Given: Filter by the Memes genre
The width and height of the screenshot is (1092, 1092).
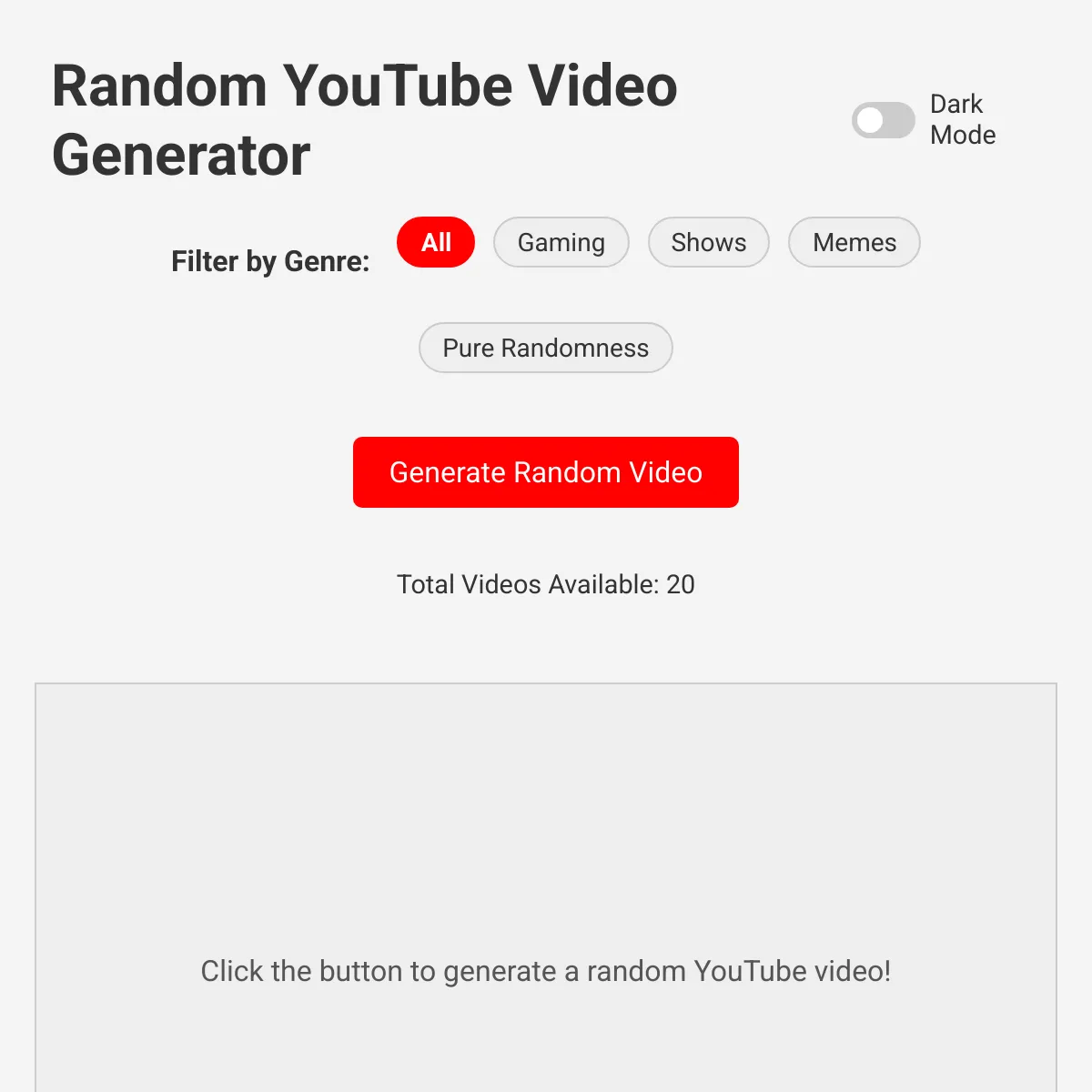Looking at the screenshot, I should click(854, 242).
